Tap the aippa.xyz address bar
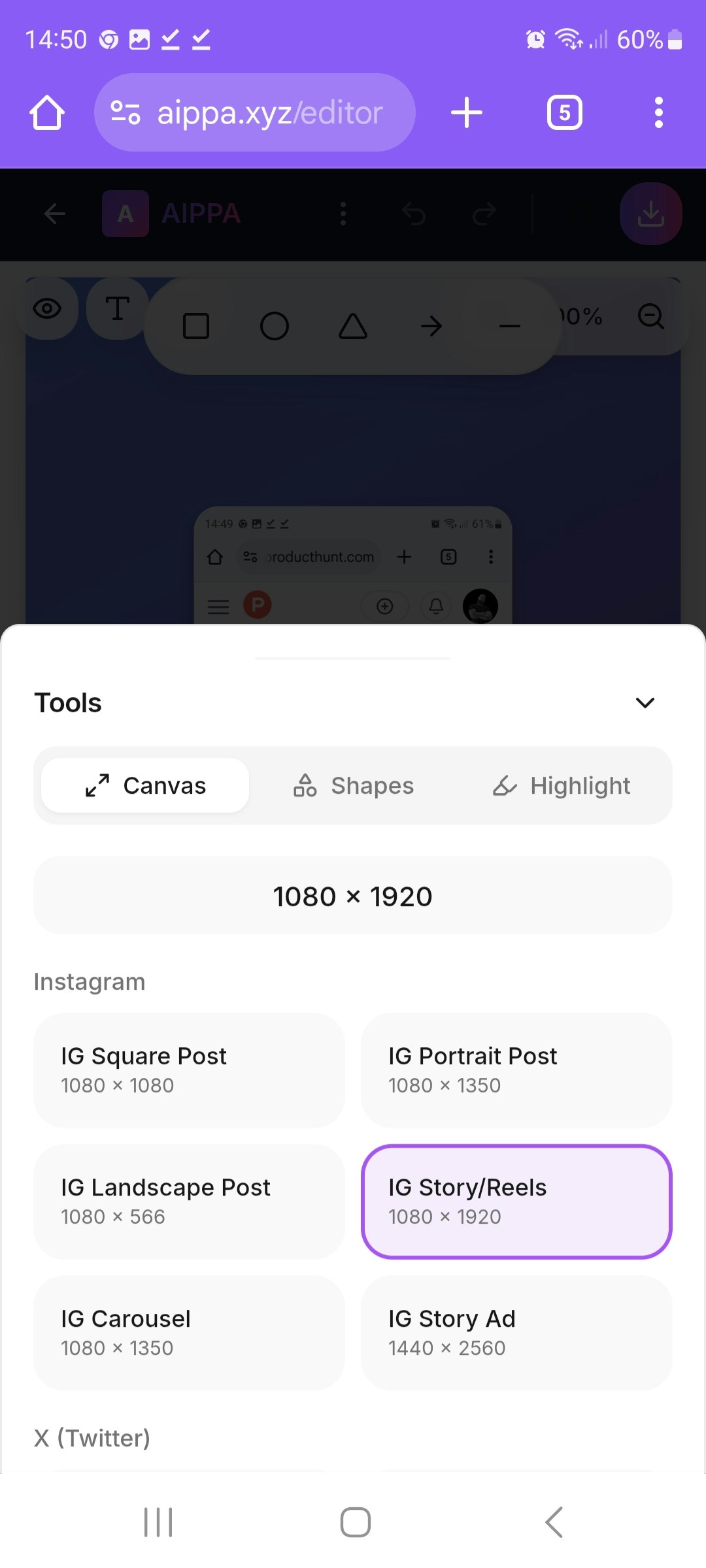The height and width of the screenshot is (1568, 706). click(x=255, y=113)
